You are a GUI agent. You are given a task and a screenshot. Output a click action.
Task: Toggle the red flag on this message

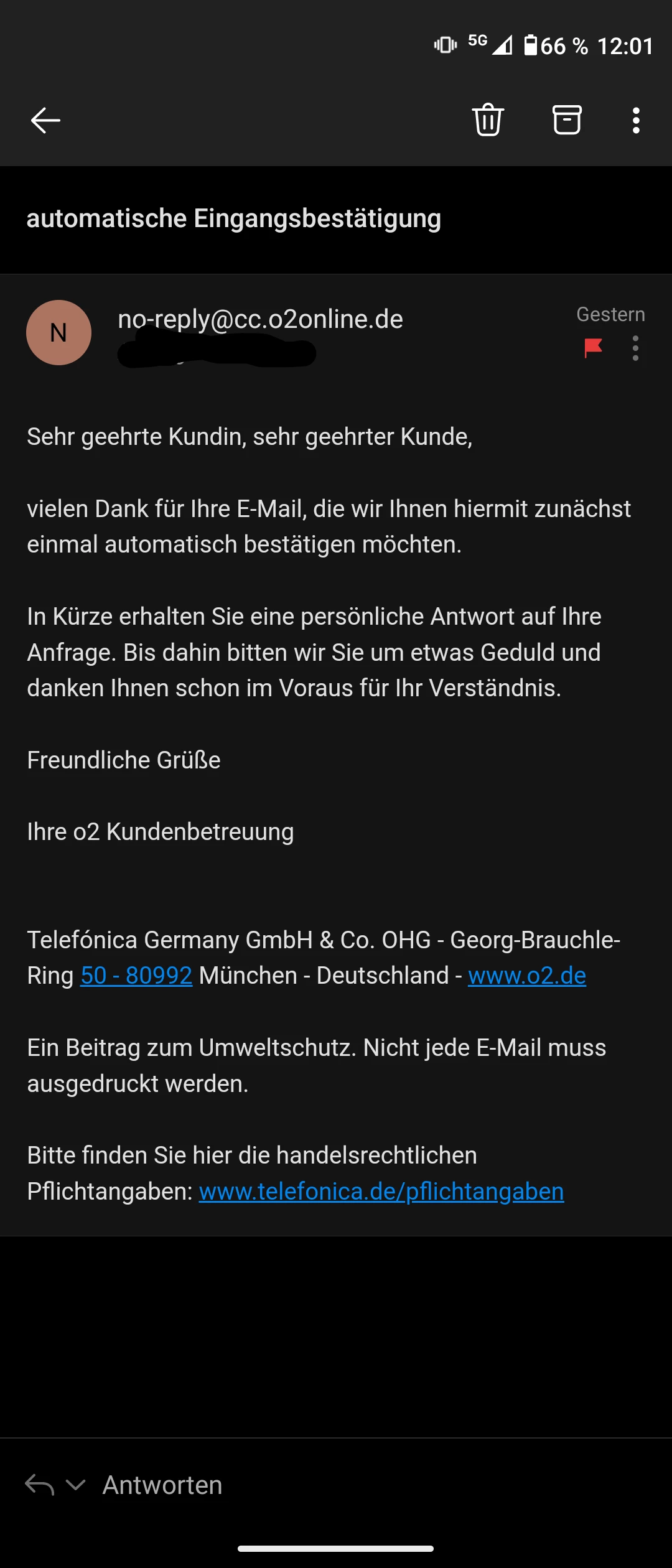click(x=593, y=348)
